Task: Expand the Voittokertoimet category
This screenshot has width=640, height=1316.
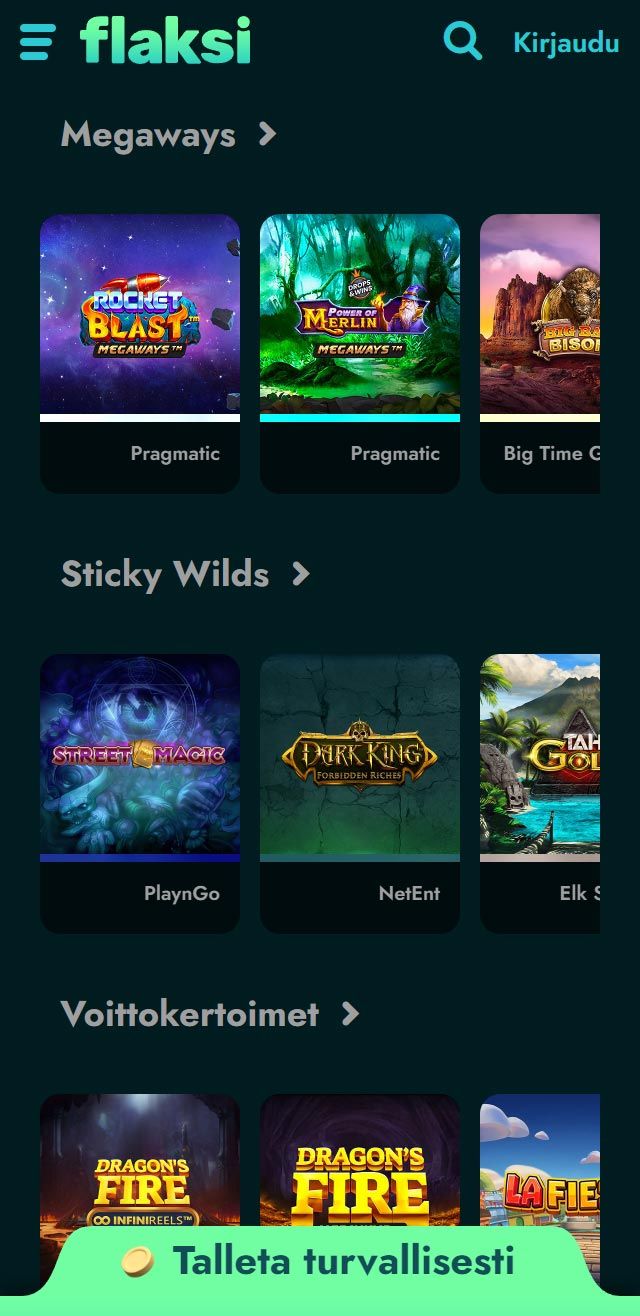Action: (x=209, y=1014)
